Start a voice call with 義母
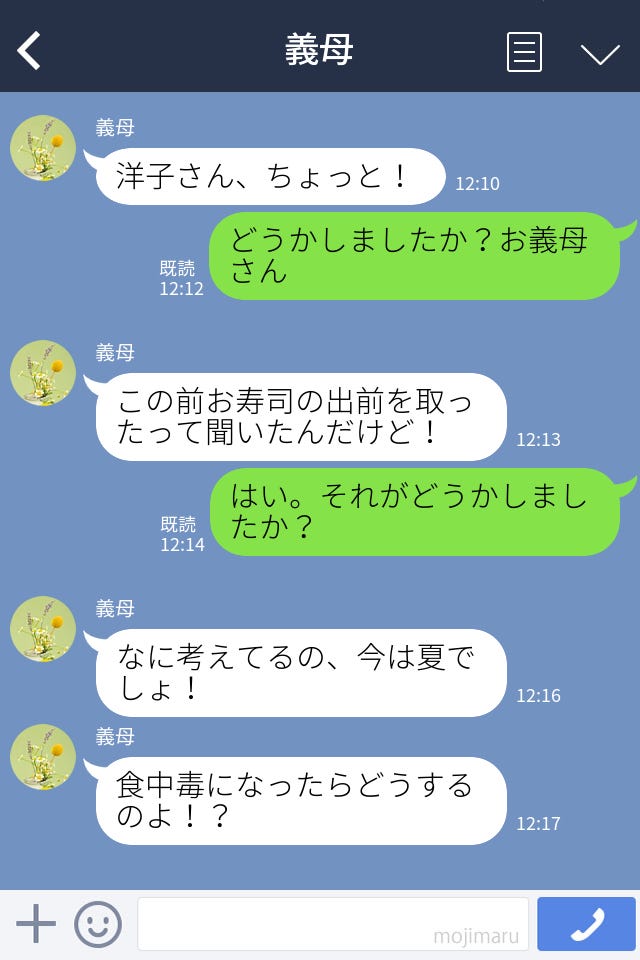Screen dimensions: 640x960 point(586,924)
